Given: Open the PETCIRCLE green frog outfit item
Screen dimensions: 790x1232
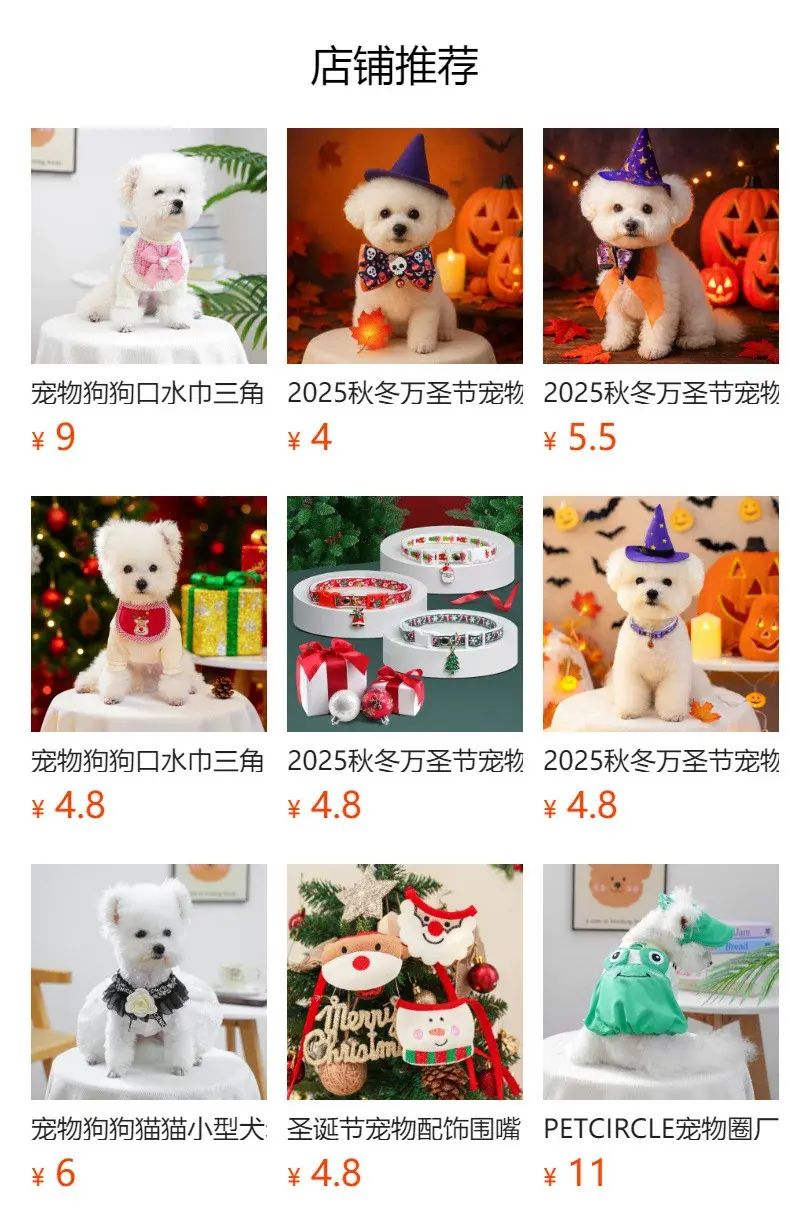Looking at the screenshot, I should click(x=661, y=982).
